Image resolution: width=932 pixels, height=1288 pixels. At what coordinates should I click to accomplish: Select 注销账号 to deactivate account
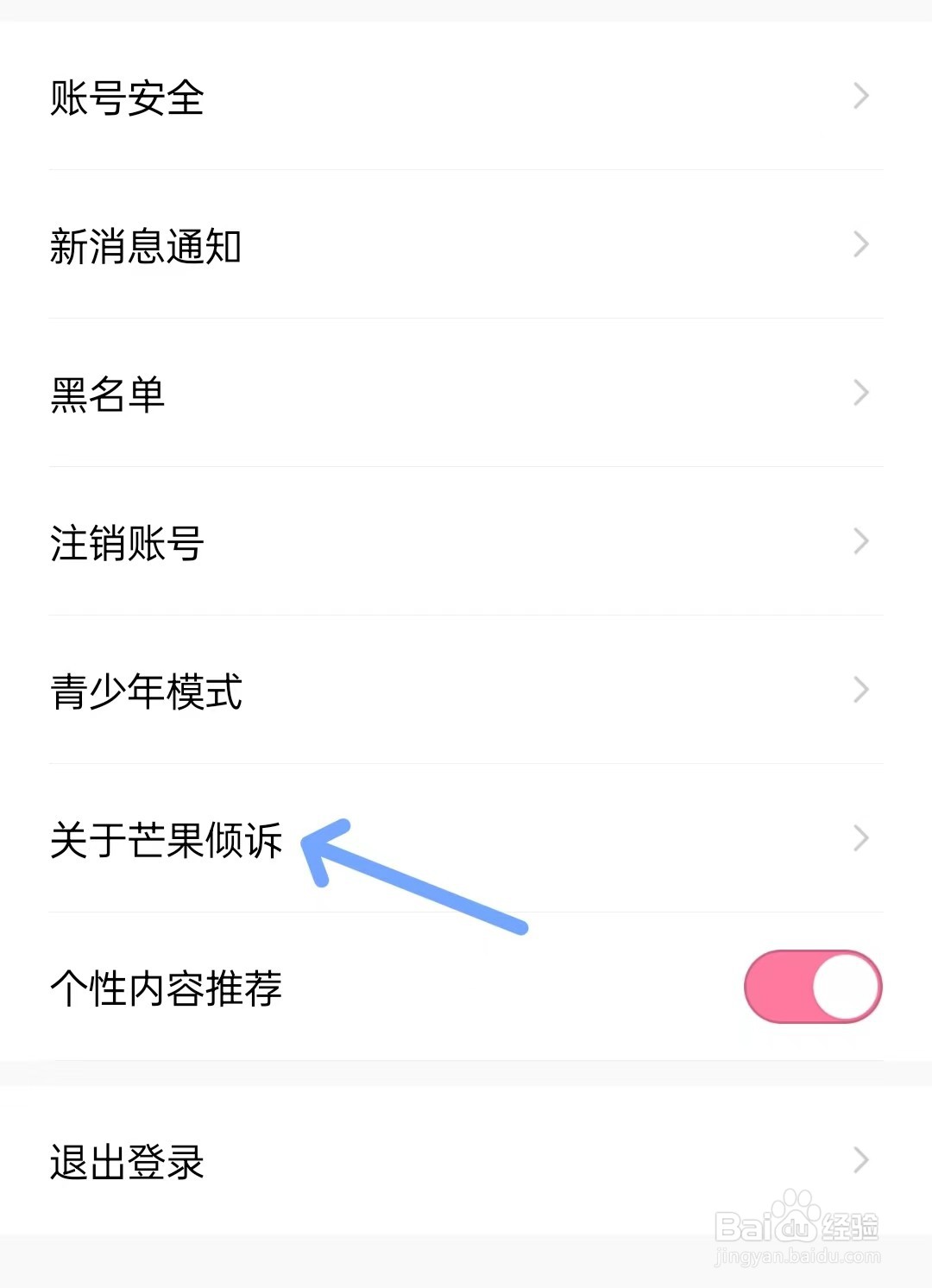click(x=128, y=542)
